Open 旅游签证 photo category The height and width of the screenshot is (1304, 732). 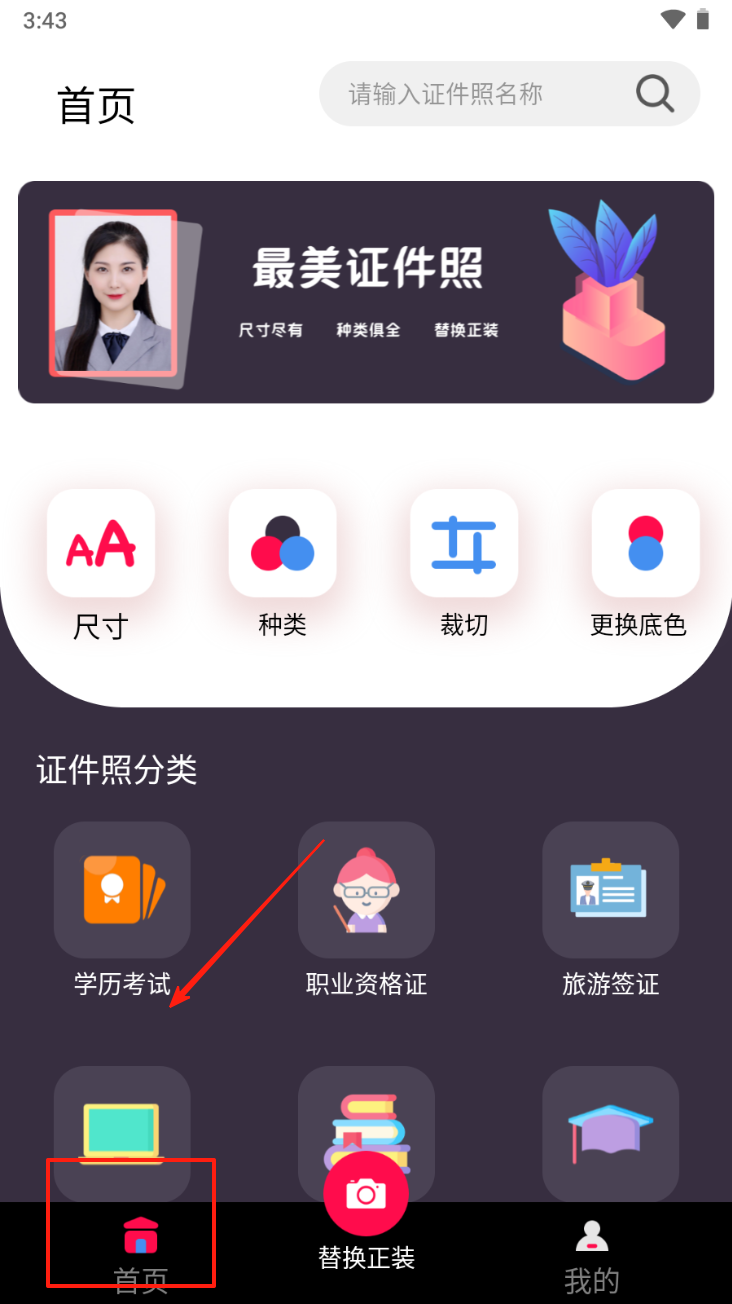(x=610, y=890)
